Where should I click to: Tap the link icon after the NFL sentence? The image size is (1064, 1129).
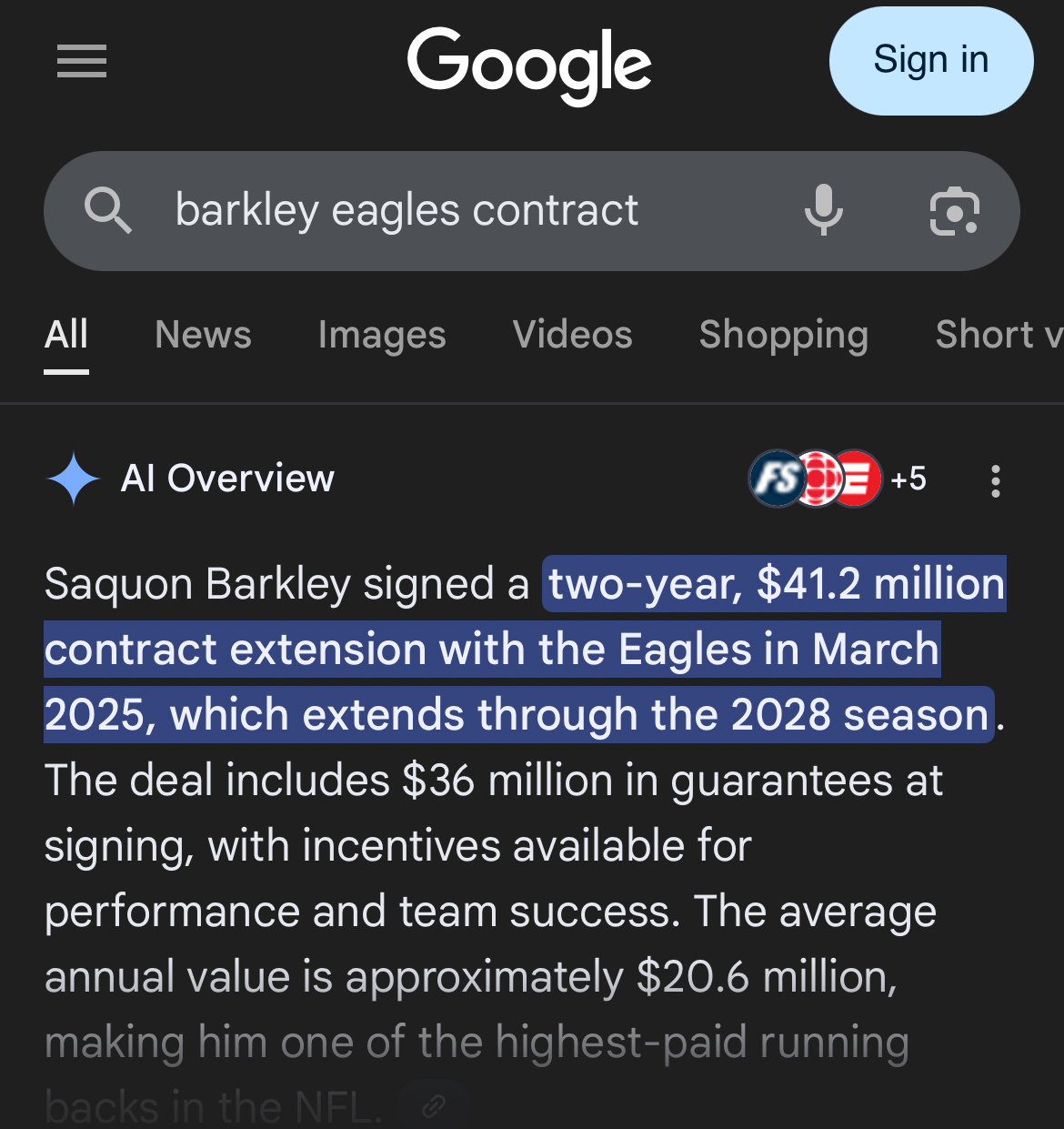tap(434, 1104)
